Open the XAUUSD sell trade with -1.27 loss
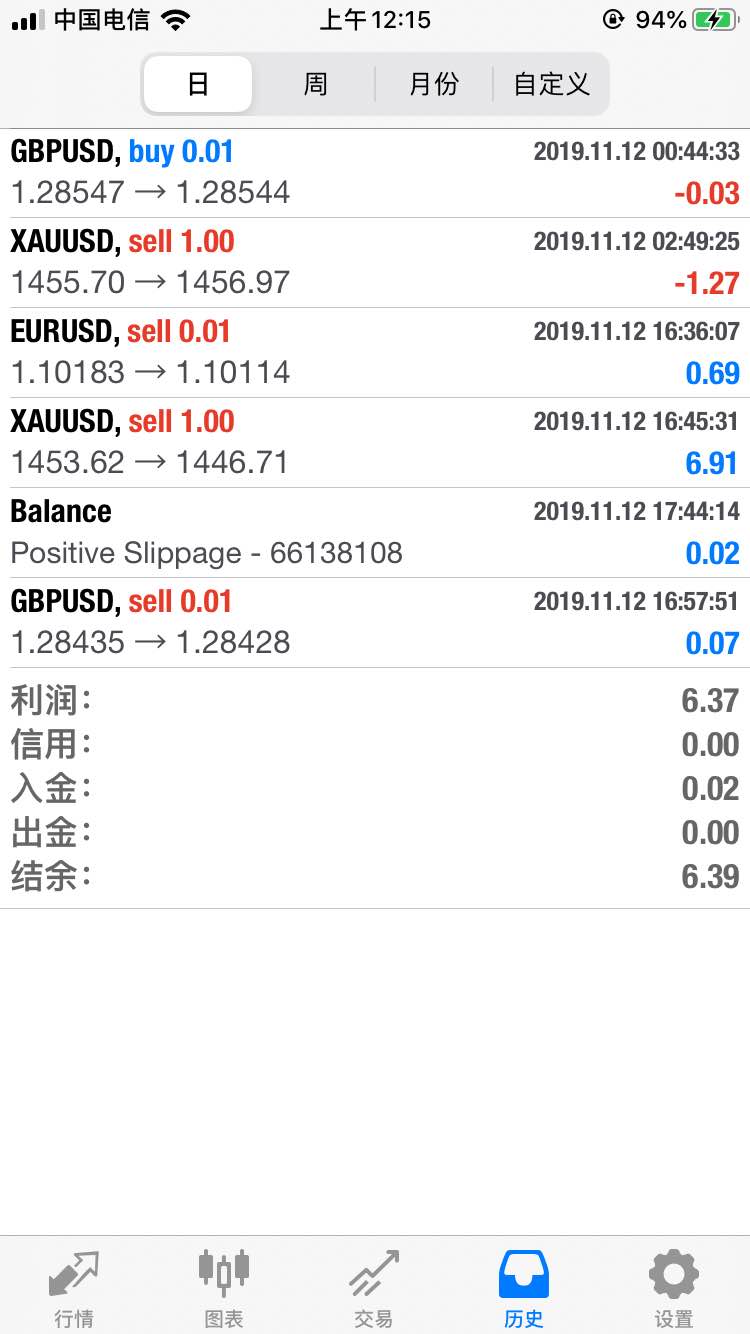The height and width of the screenshot is (1334, 750). pyautogui.click(x=375, y=263)
